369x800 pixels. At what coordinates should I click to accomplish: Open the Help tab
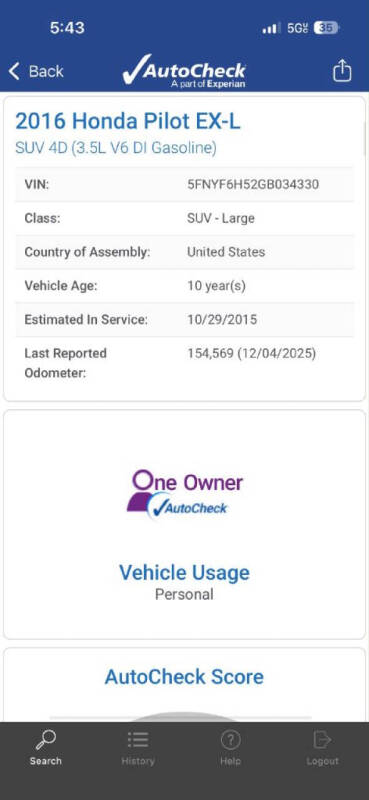[230, 747]
